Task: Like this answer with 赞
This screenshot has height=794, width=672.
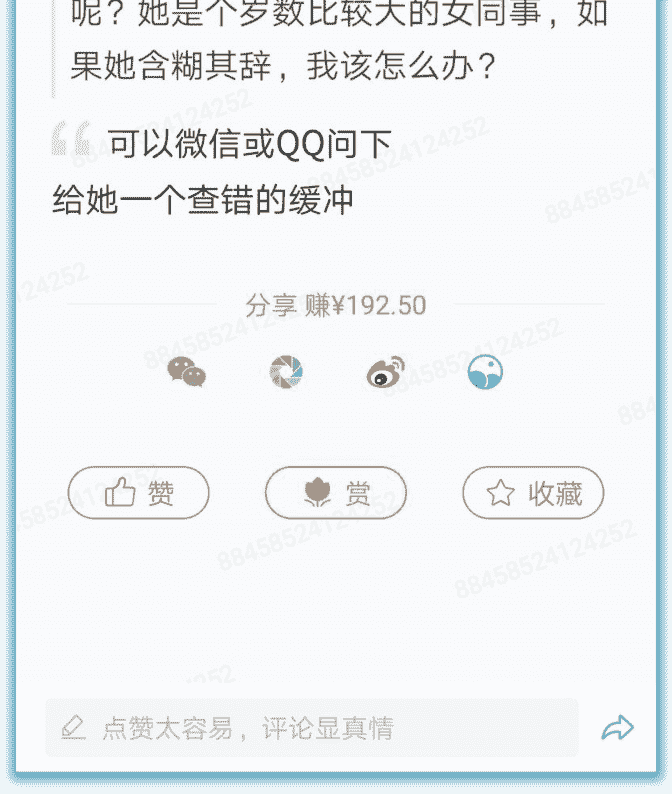Action: point(138,493)
